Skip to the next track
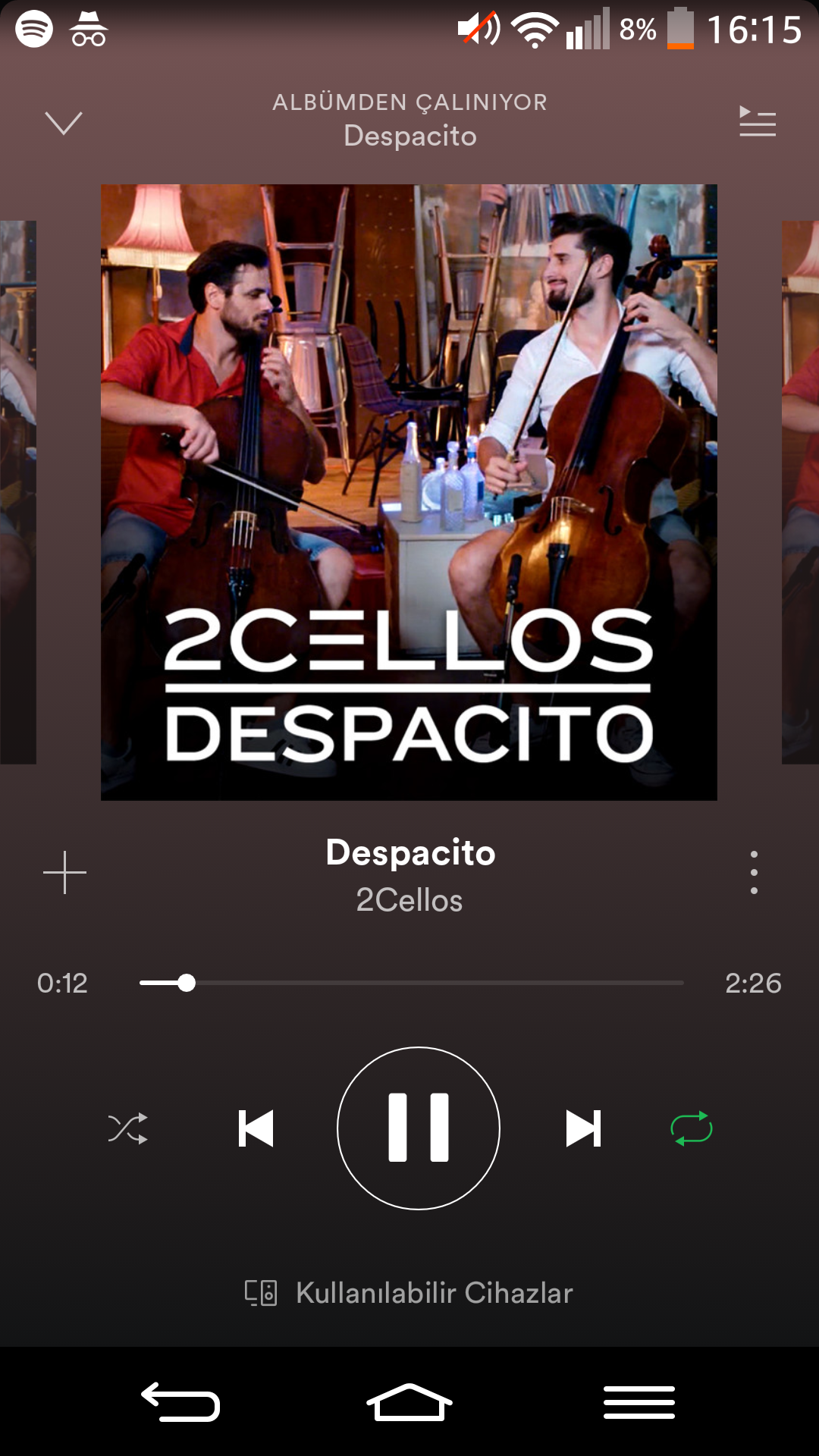819x1456 pixels. (583, 1128)
